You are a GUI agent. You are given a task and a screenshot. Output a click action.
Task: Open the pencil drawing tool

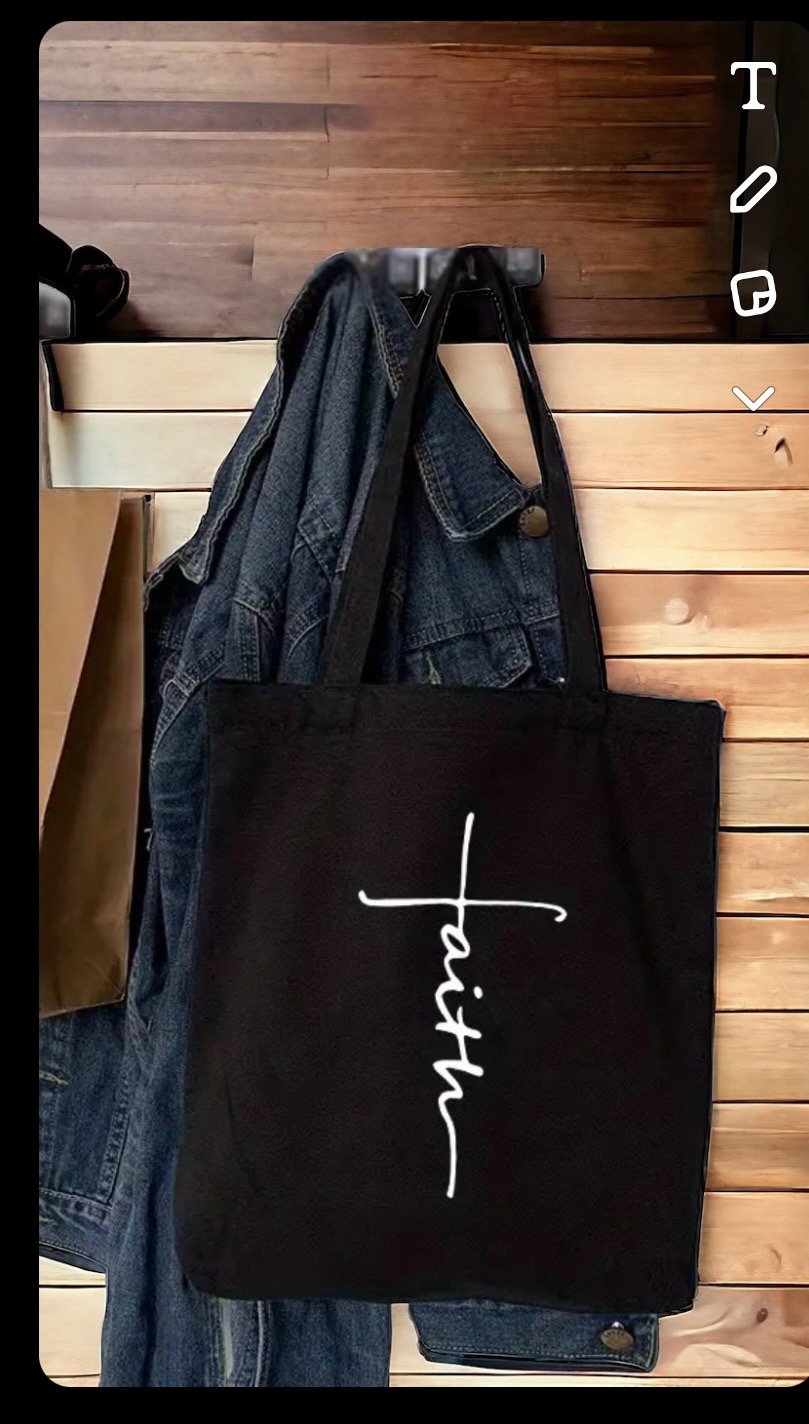pyautogui.click(x=753, y=189)
